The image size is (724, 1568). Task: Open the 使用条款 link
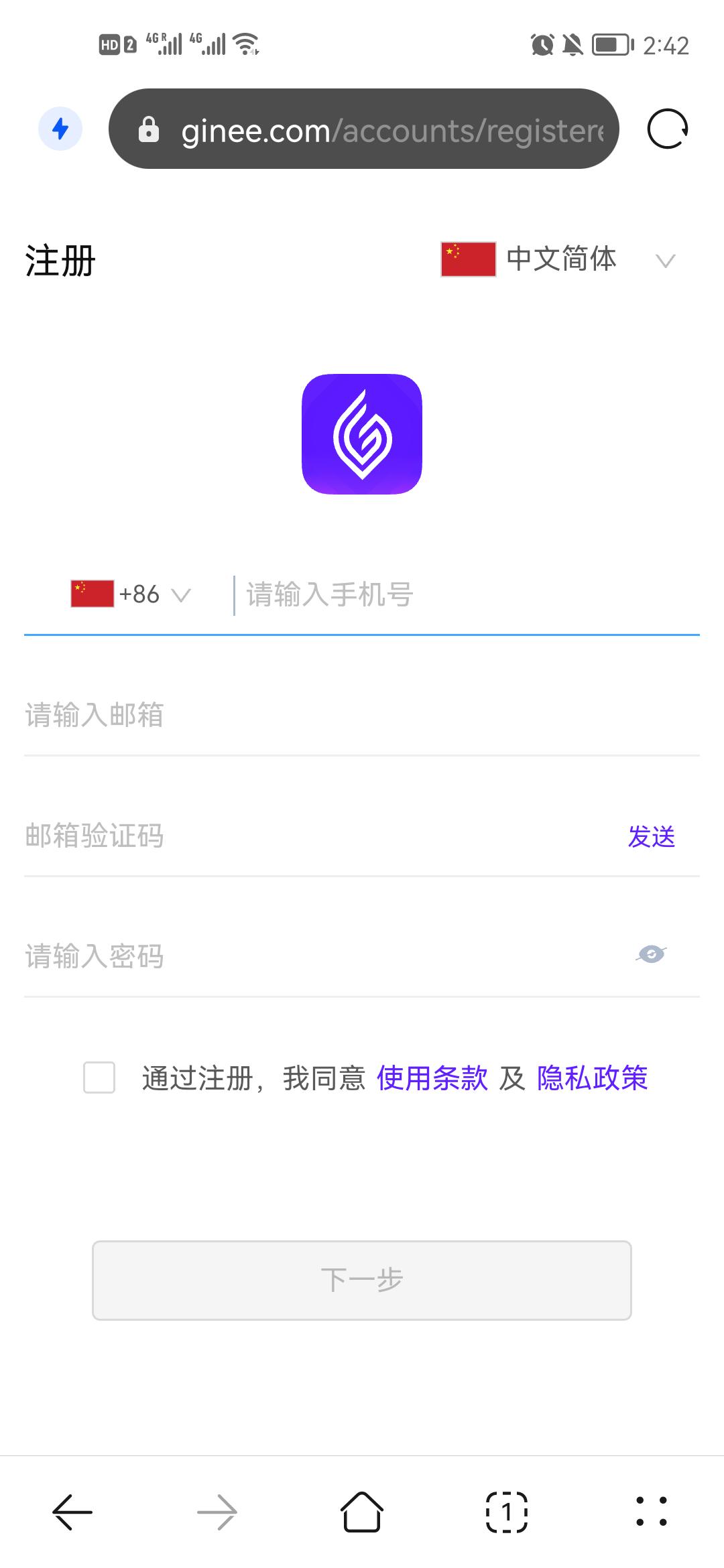432,1078
